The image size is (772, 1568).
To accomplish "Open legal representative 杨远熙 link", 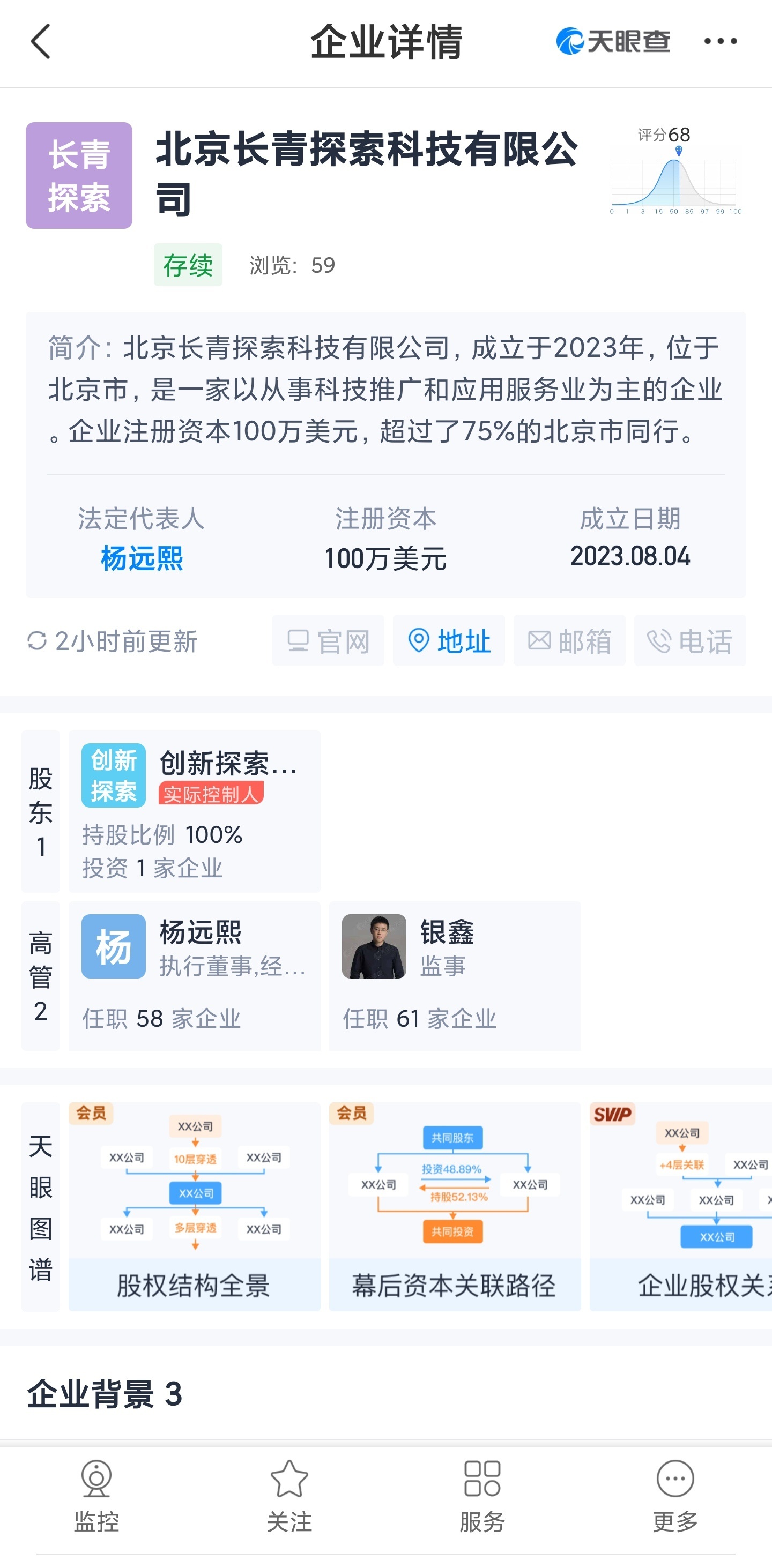I will click(x=141, y=558).
